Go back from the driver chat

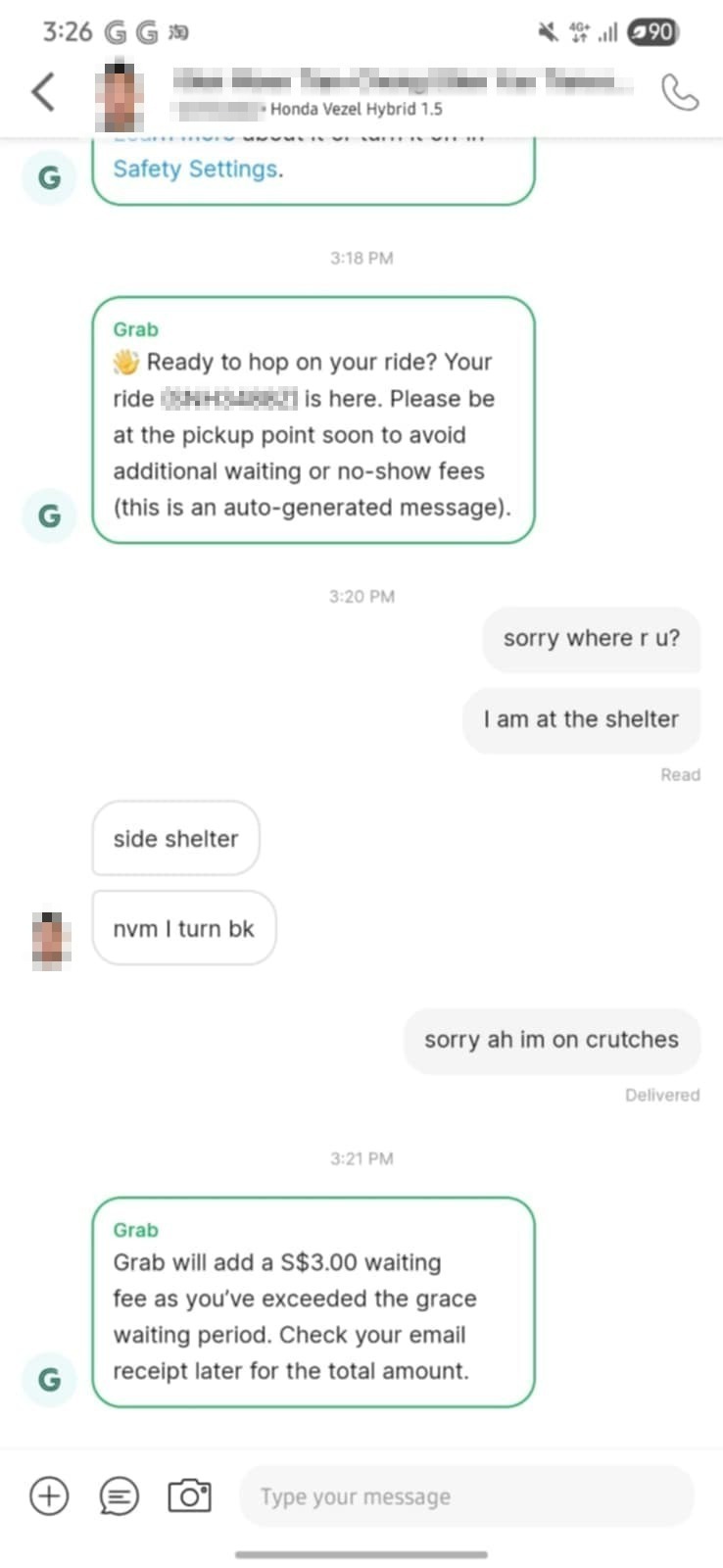[x=43, y=92]
